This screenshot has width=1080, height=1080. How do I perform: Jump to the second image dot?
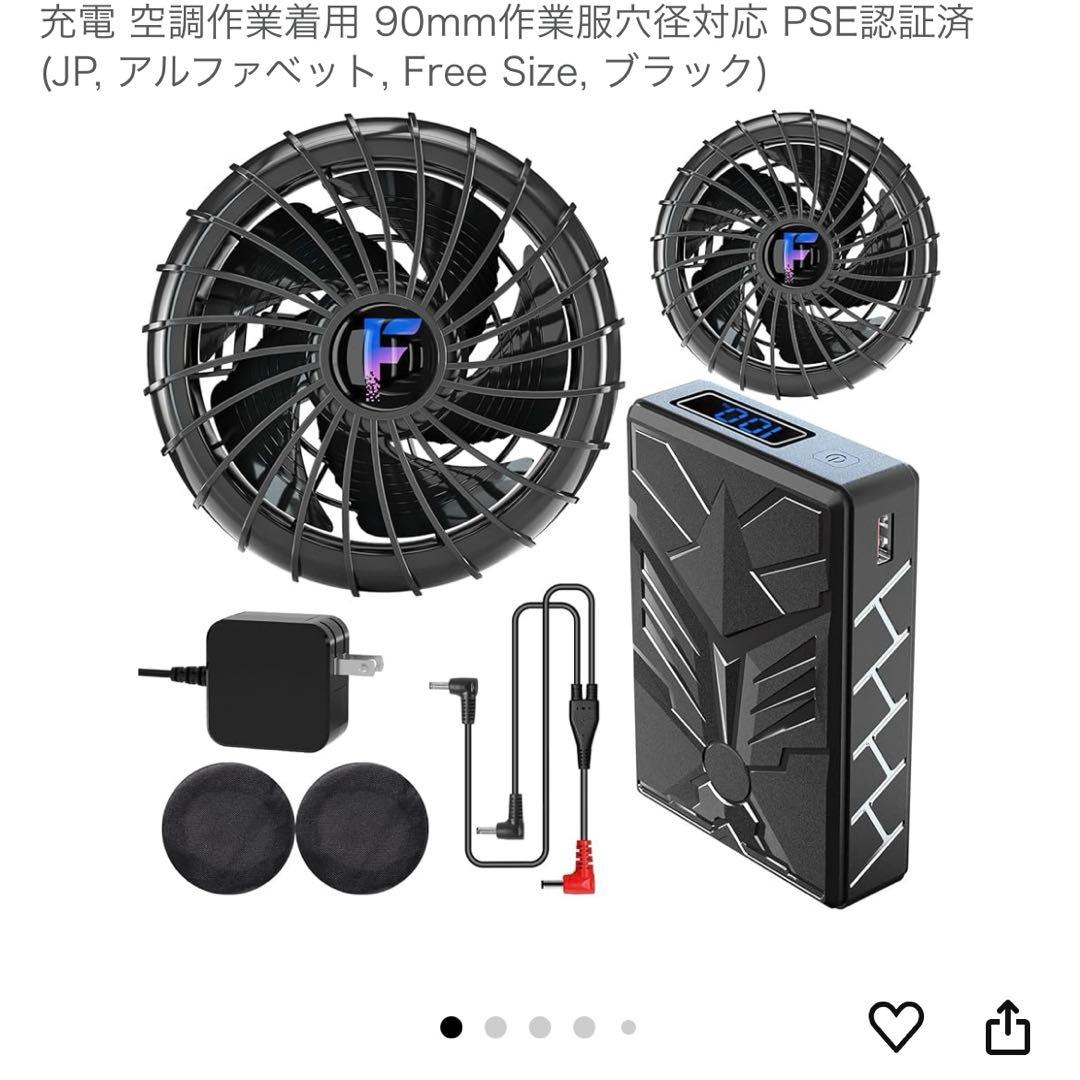click(x=496, y=1027)
